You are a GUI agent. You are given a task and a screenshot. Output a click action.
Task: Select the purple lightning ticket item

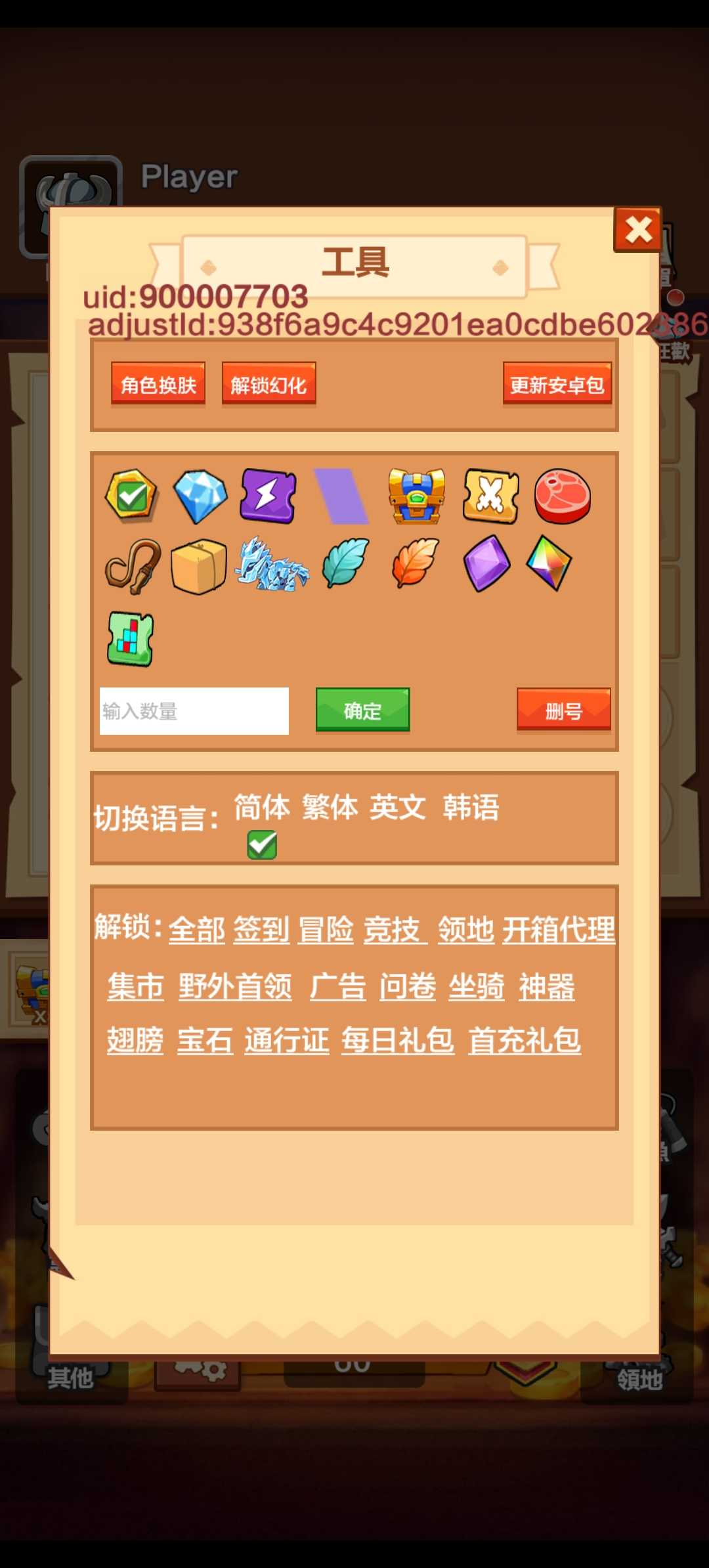click(x=268, y=496)
